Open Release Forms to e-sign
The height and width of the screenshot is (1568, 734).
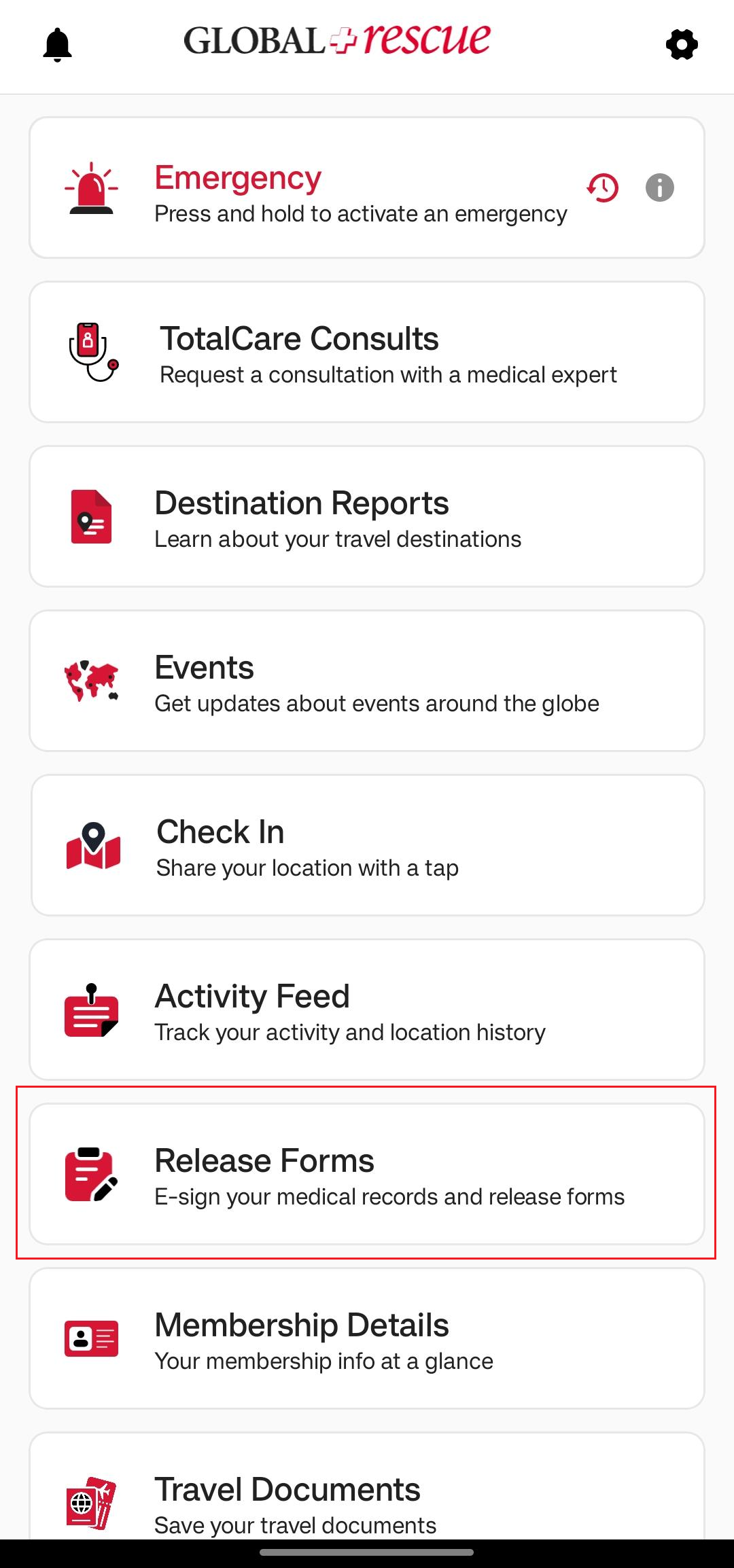tap(367, 1174)
